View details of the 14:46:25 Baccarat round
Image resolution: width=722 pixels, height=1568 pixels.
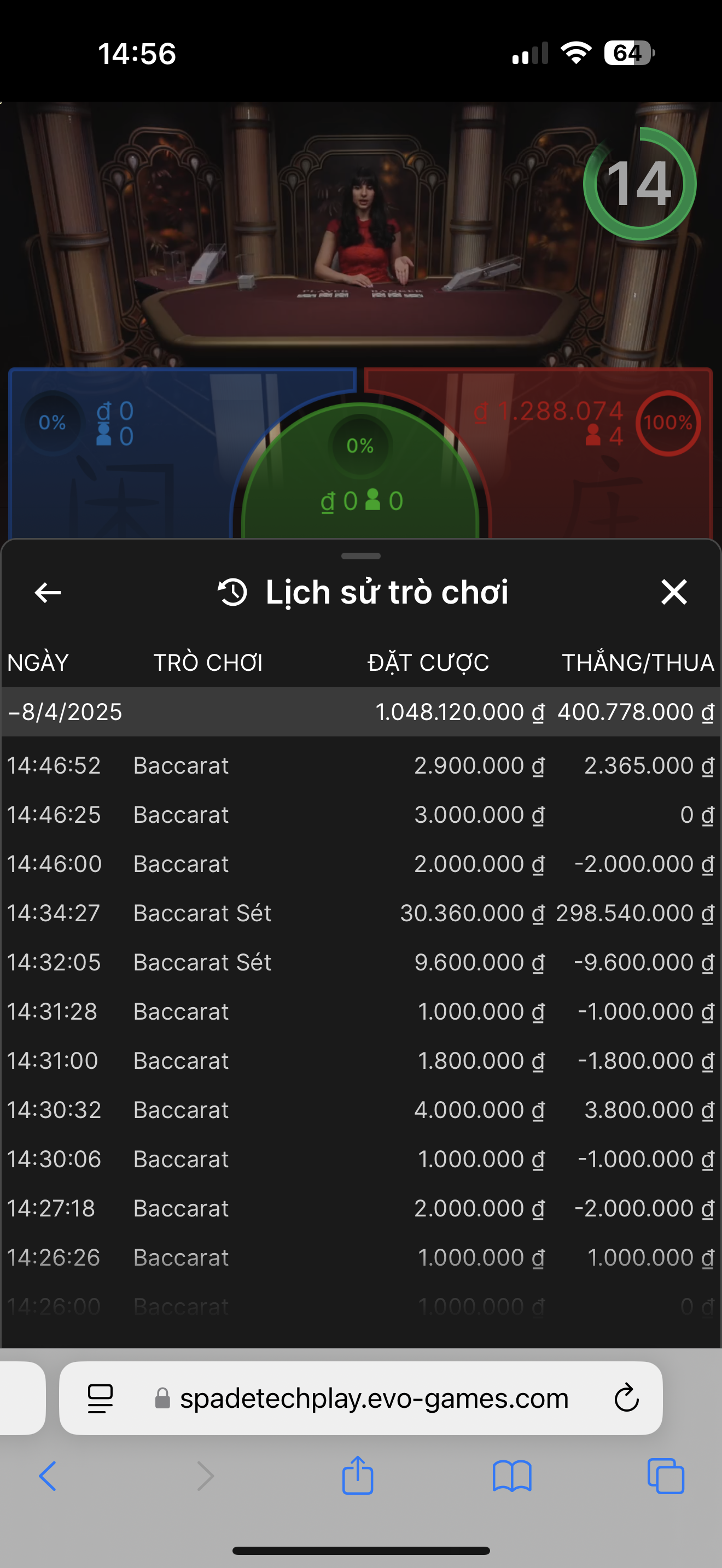coord(360,815)
